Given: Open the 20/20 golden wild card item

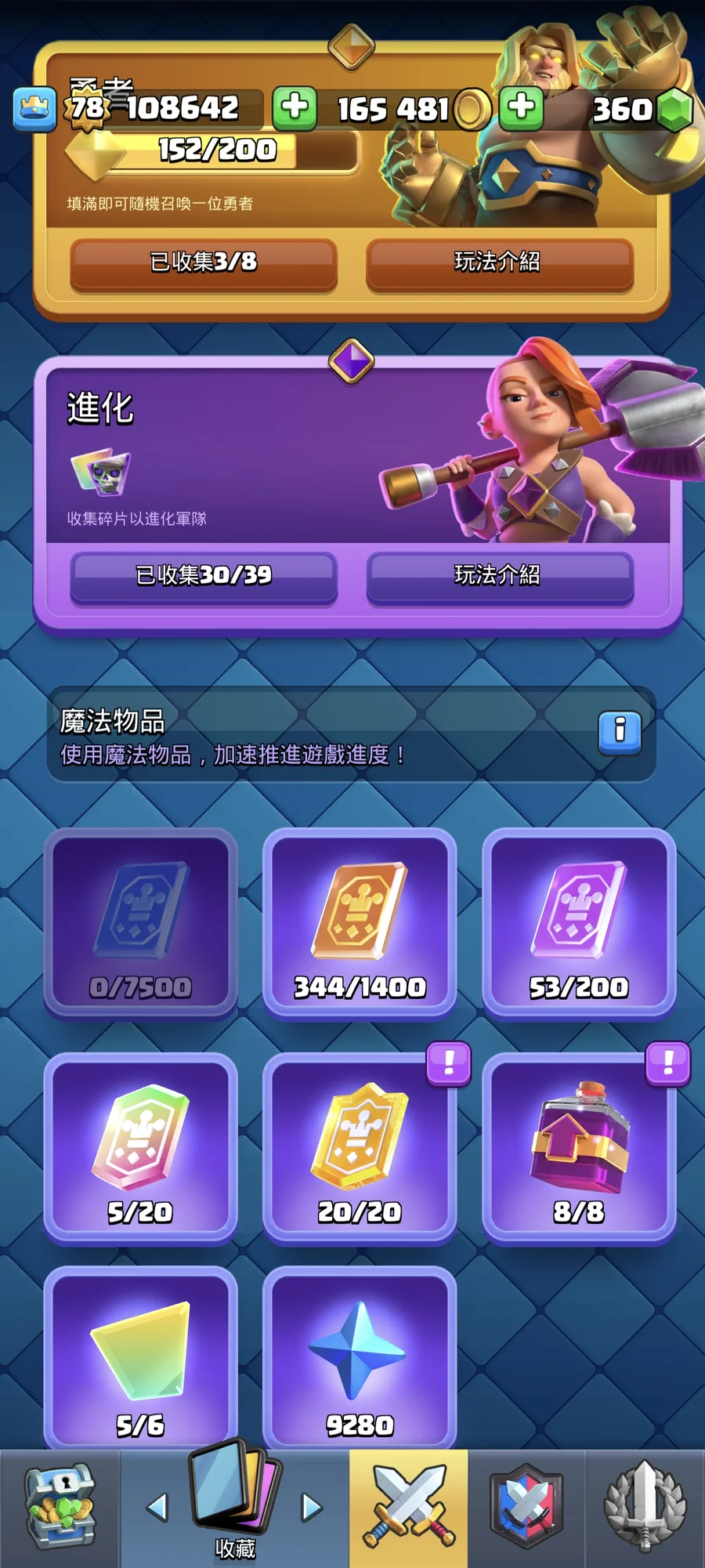Looking at the screenshot, I should (360, 1148).
